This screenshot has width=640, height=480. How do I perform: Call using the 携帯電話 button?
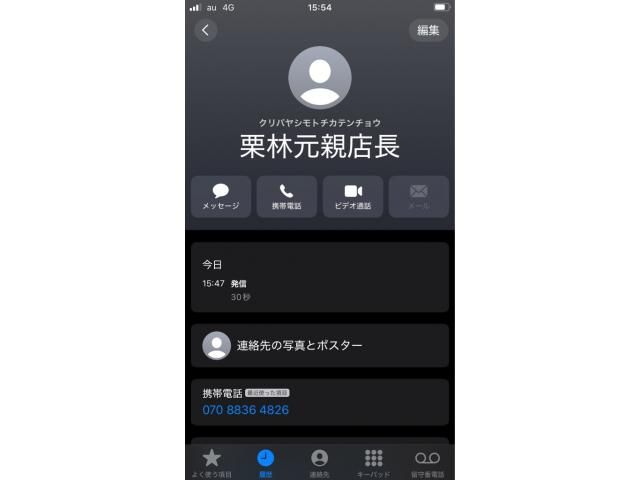[x=286, y=196]
